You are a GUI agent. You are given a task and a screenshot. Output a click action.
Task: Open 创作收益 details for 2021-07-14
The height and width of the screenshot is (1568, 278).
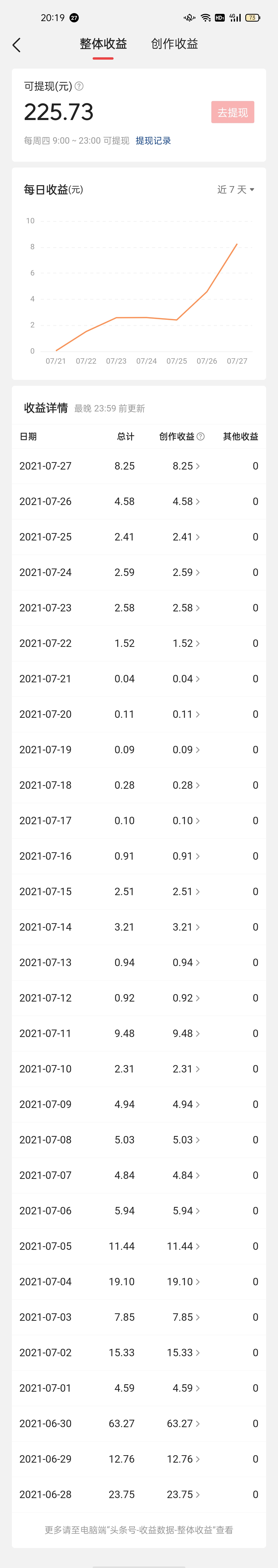[x=185, y=927]
